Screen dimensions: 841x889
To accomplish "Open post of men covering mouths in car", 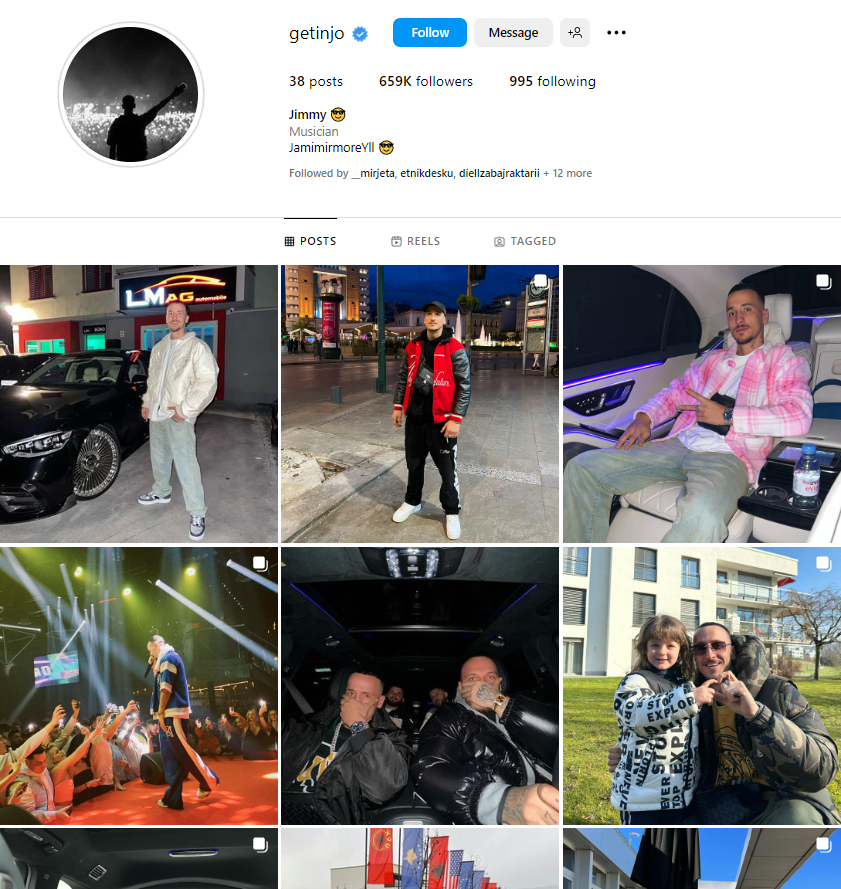I will [420, 685].
